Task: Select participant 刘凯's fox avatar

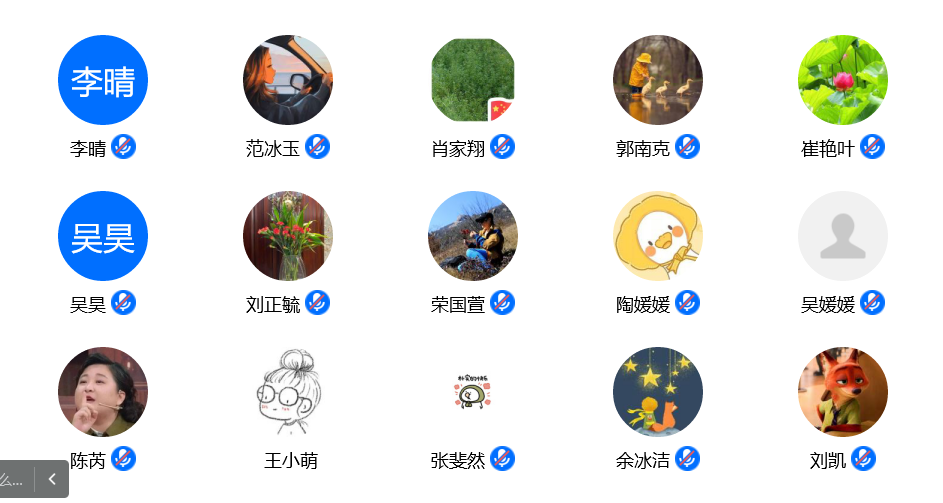Action: click(x=843, y=392)
